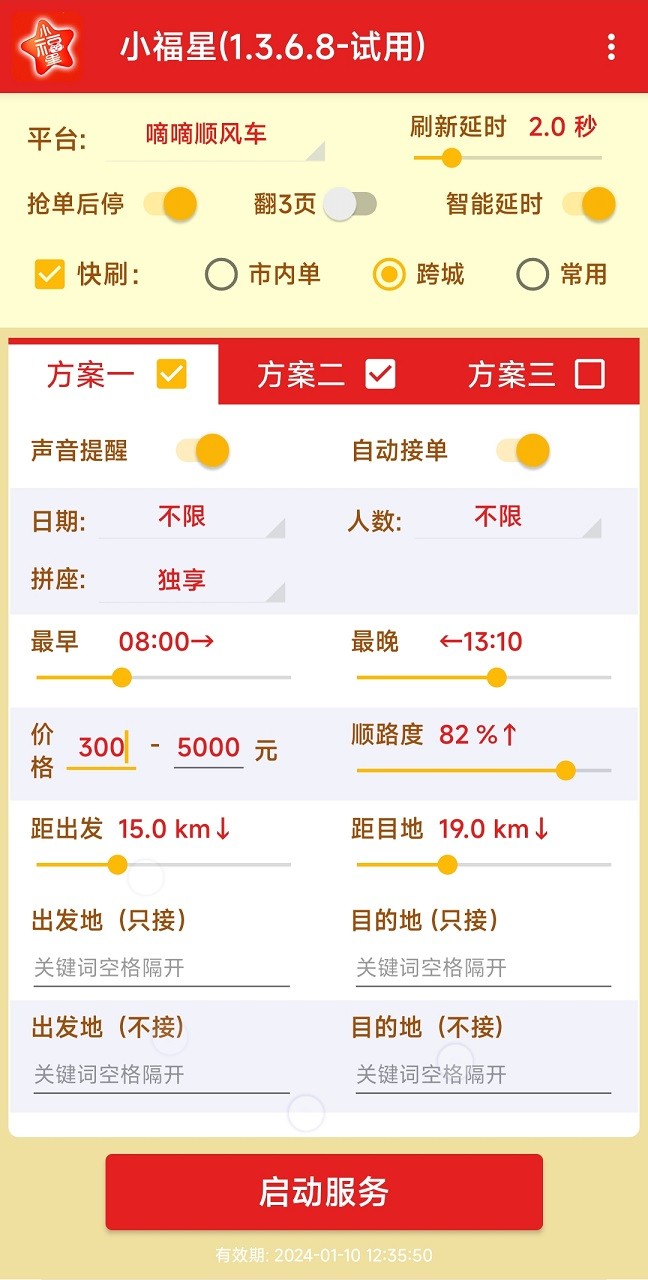Uncheck the 快刷 checkbox
The image size is (648, 1280).
point(50,274)
